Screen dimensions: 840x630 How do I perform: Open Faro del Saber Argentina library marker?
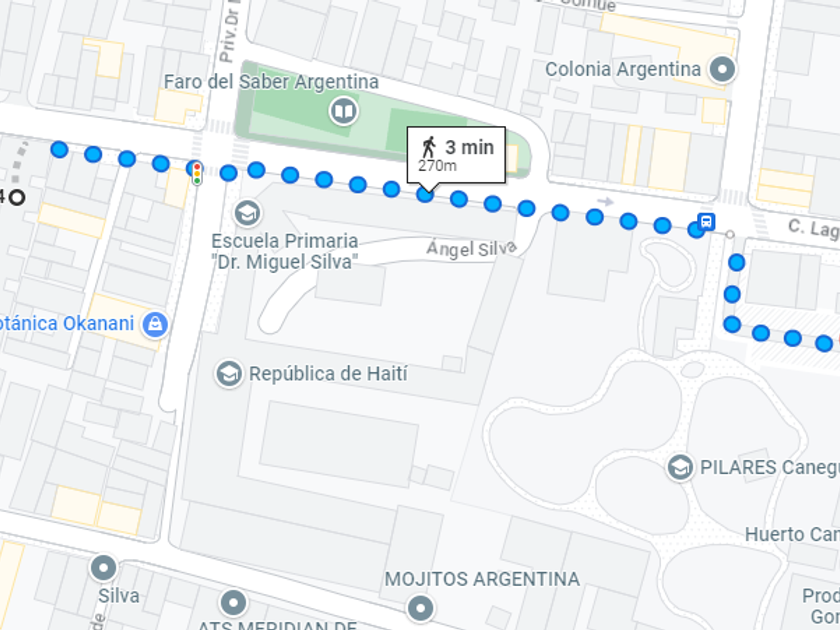coord(343,110)
